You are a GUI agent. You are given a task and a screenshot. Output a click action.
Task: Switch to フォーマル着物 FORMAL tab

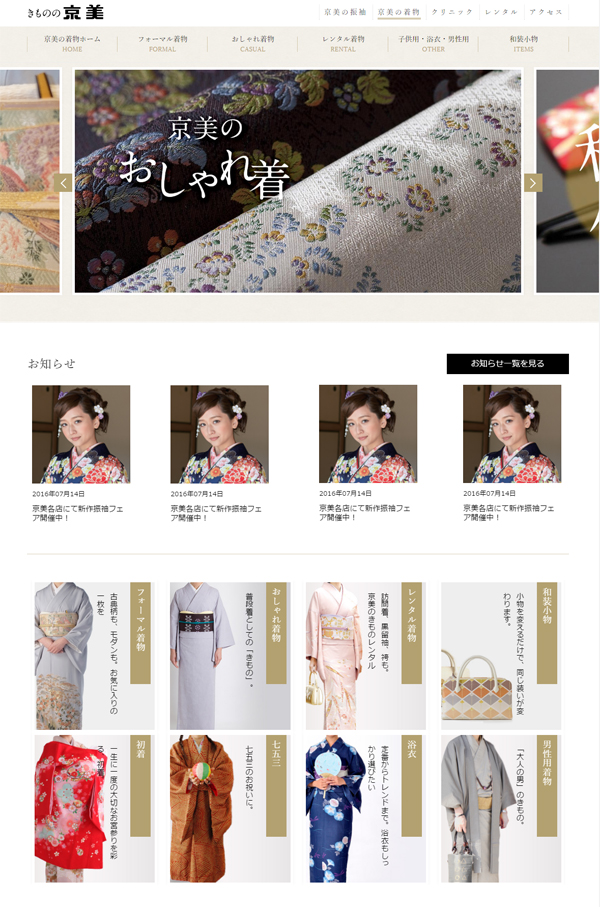(162, 43)
